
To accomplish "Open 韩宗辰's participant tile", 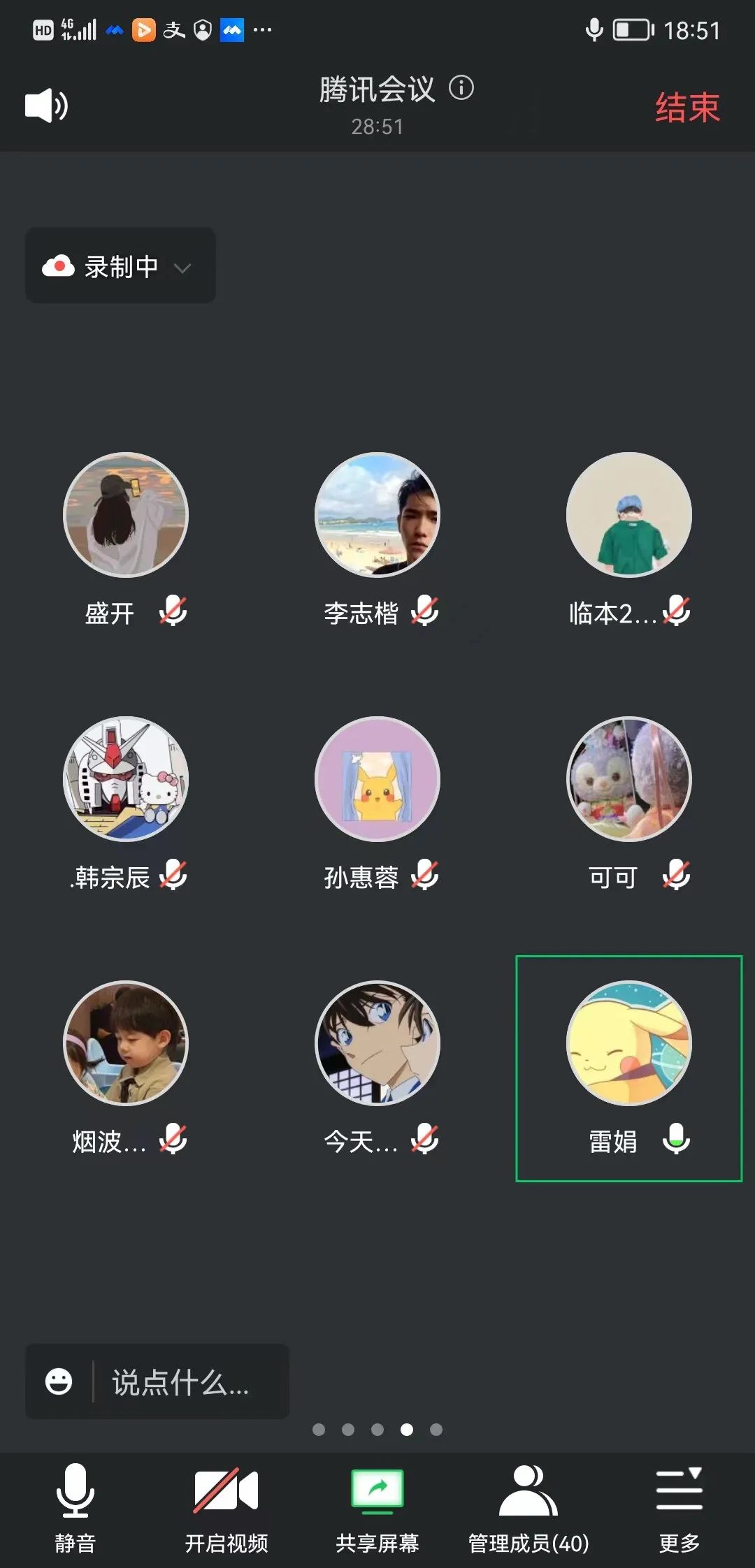I will click(126, 779).
